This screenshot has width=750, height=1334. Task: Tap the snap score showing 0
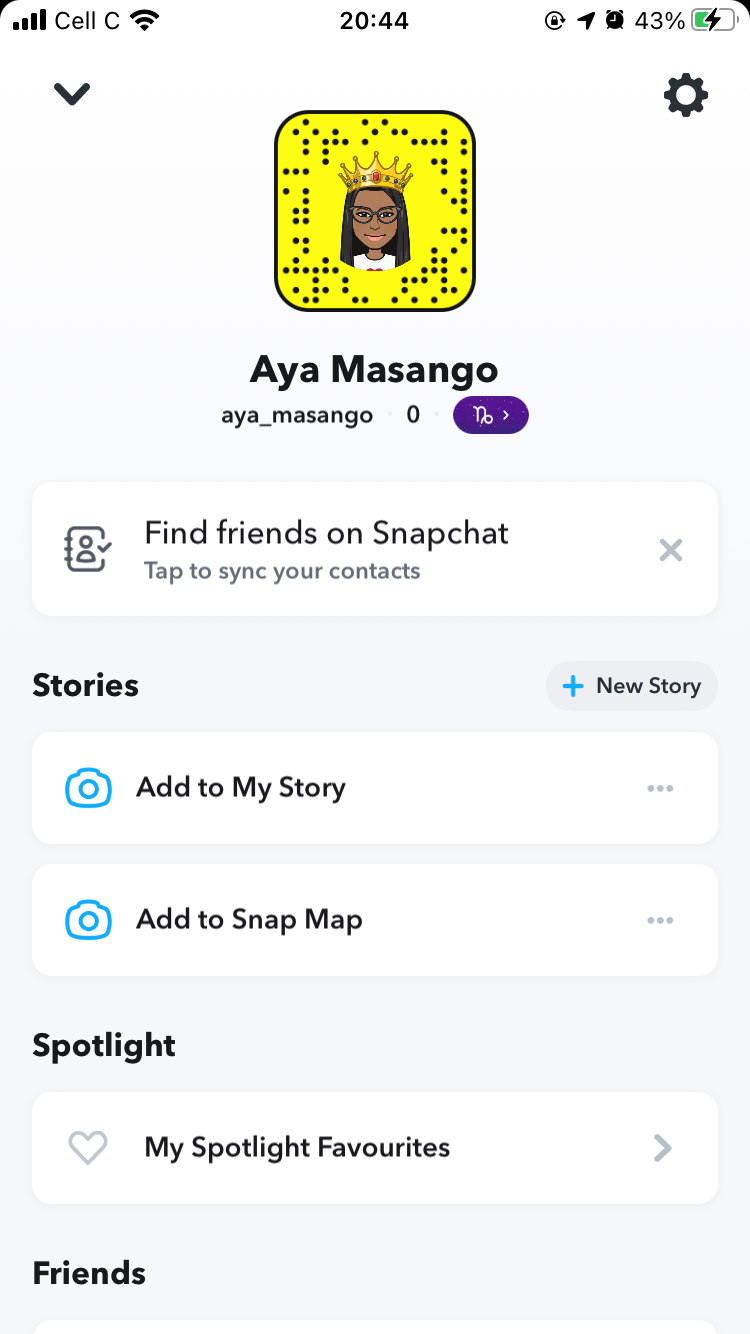(412, 414)
